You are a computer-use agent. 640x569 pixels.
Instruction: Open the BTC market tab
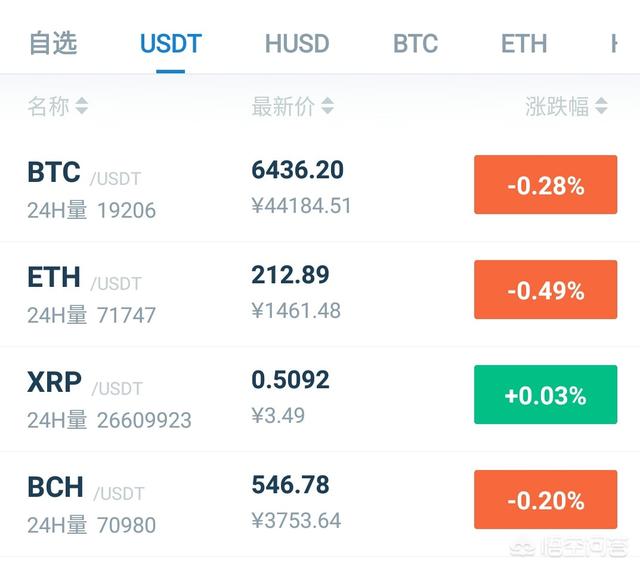[x=415, y=44]
